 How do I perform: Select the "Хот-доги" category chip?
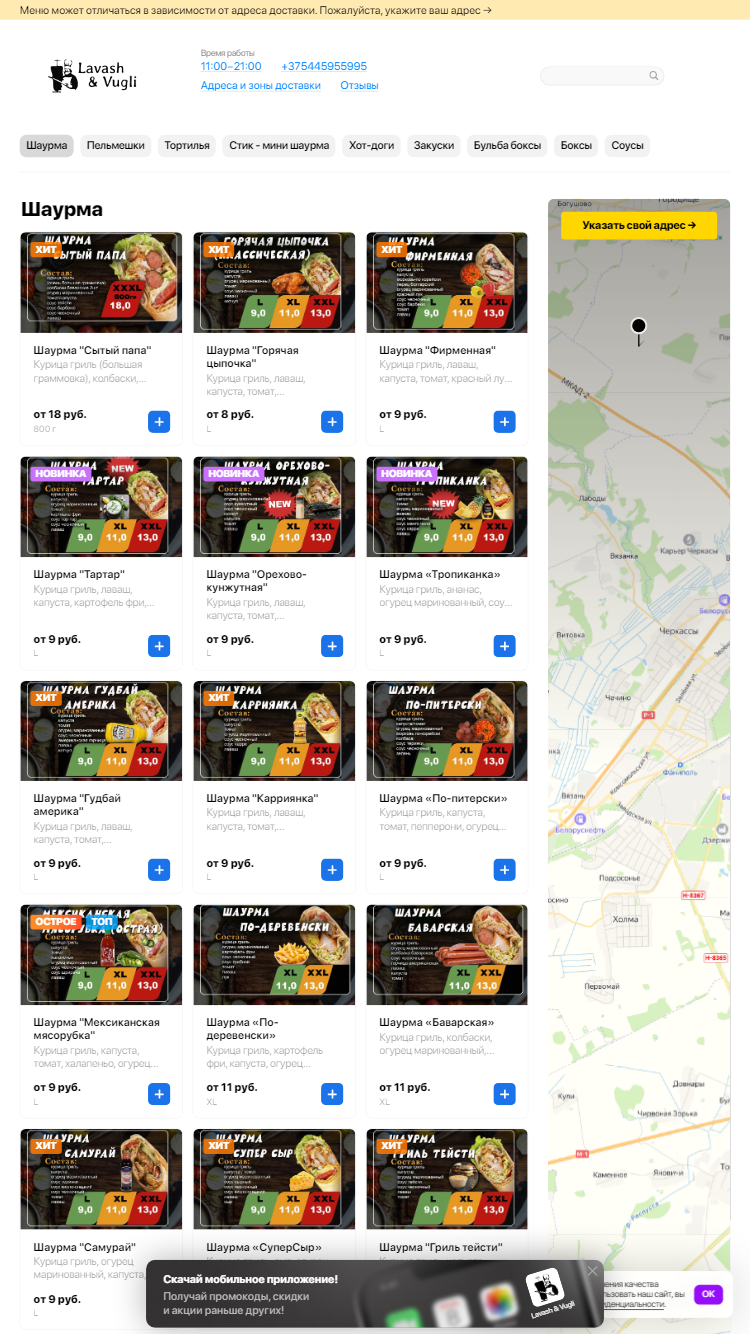pyautogui.click(x=372, y=146)
